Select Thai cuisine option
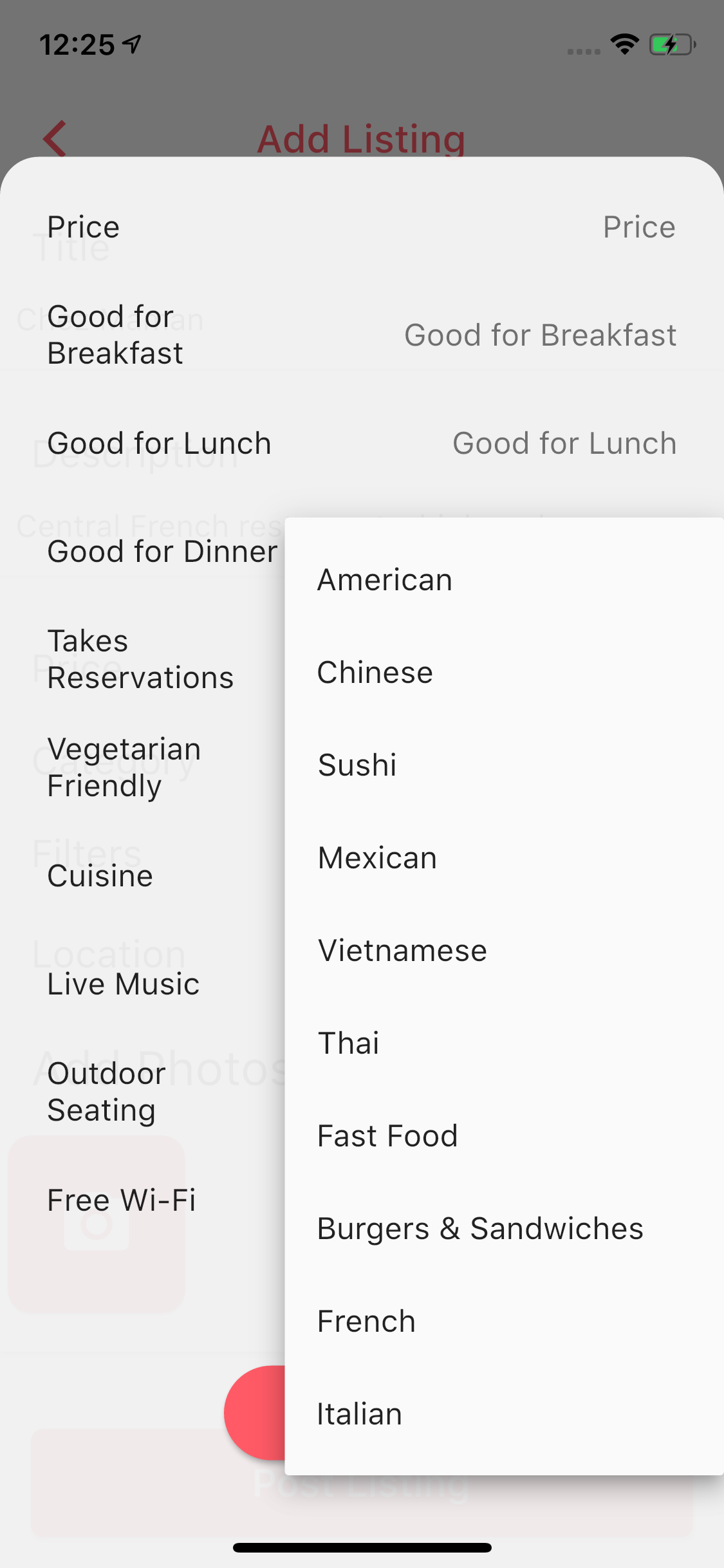 (349, 1043)
